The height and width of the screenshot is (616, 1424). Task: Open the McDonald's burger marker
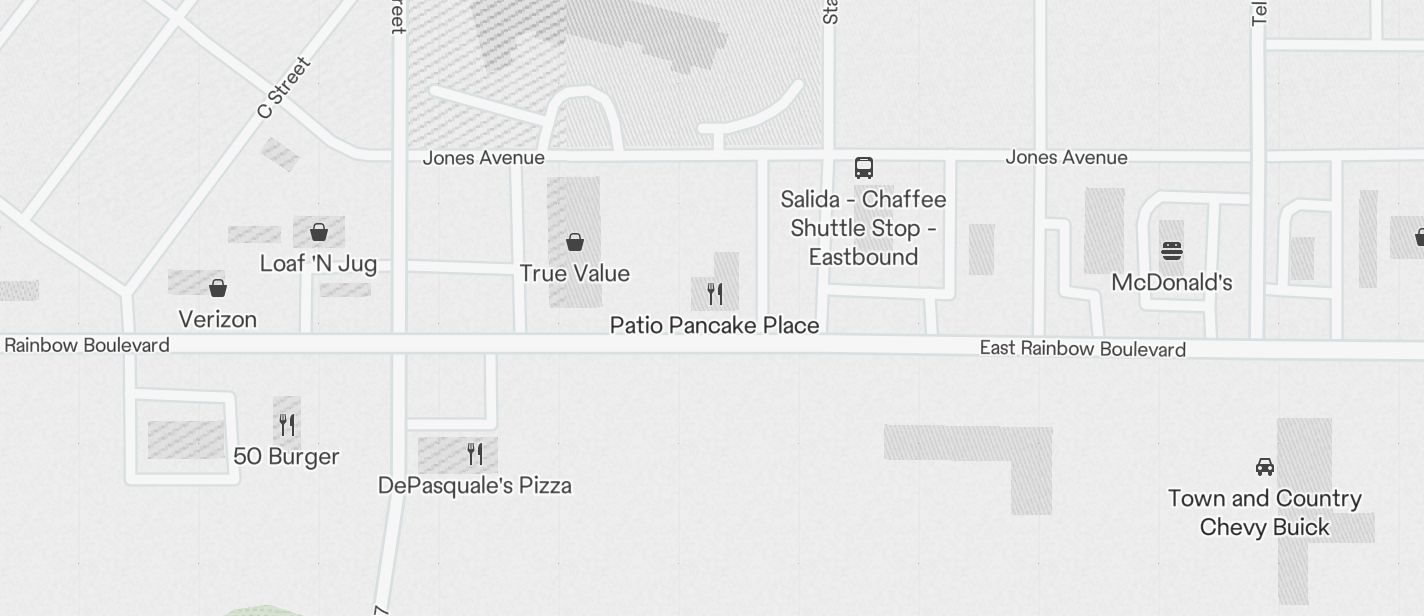pos(1172,251)
